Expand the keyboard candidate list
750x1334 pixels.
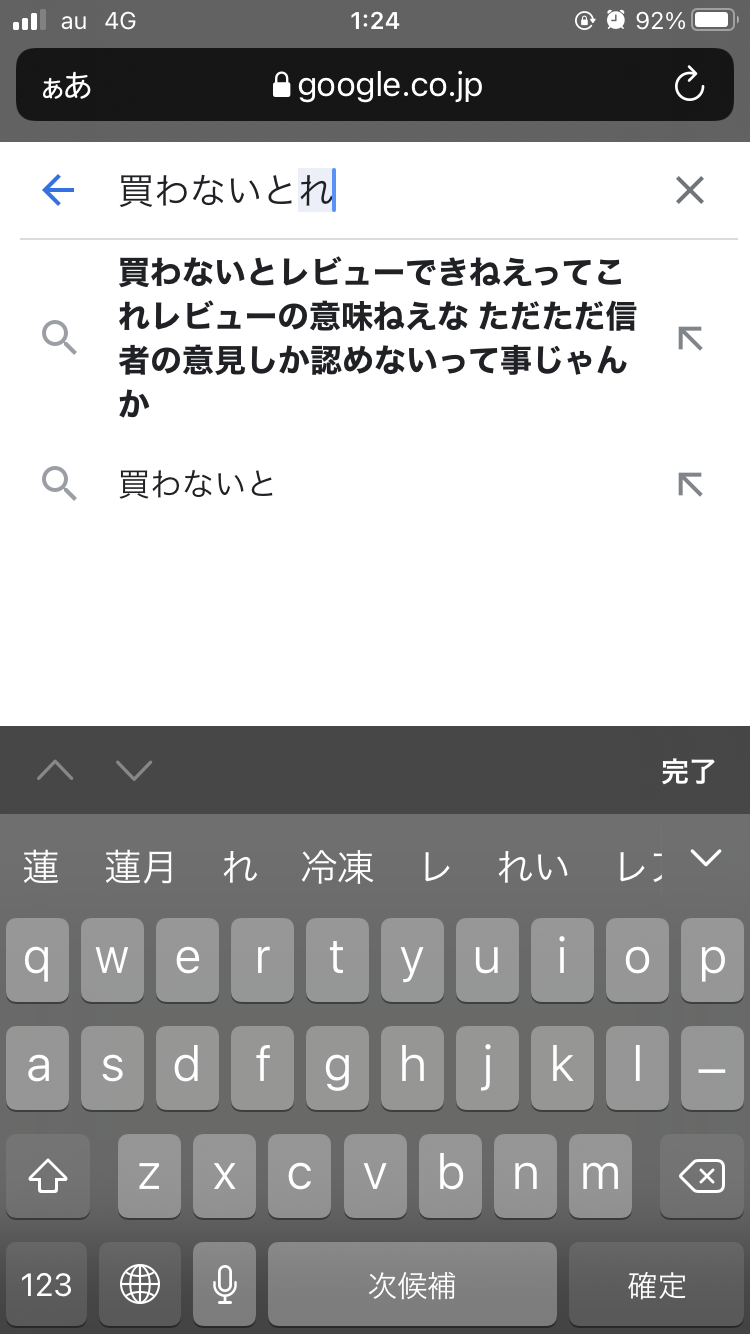tap(706, 858)
